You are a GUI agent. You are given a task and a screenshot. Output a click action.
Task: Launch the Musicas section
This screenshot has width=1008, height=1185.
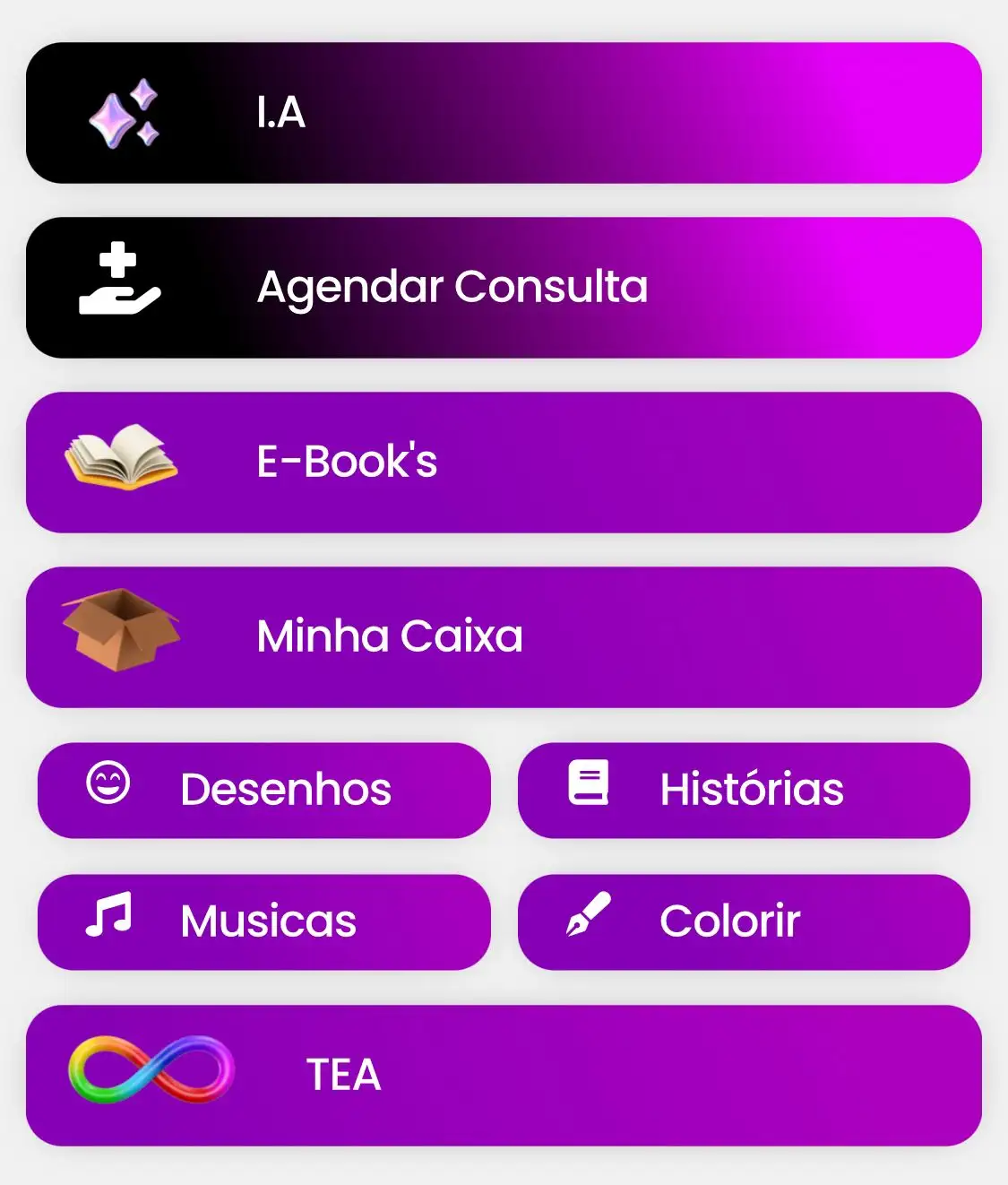point(264,921)
